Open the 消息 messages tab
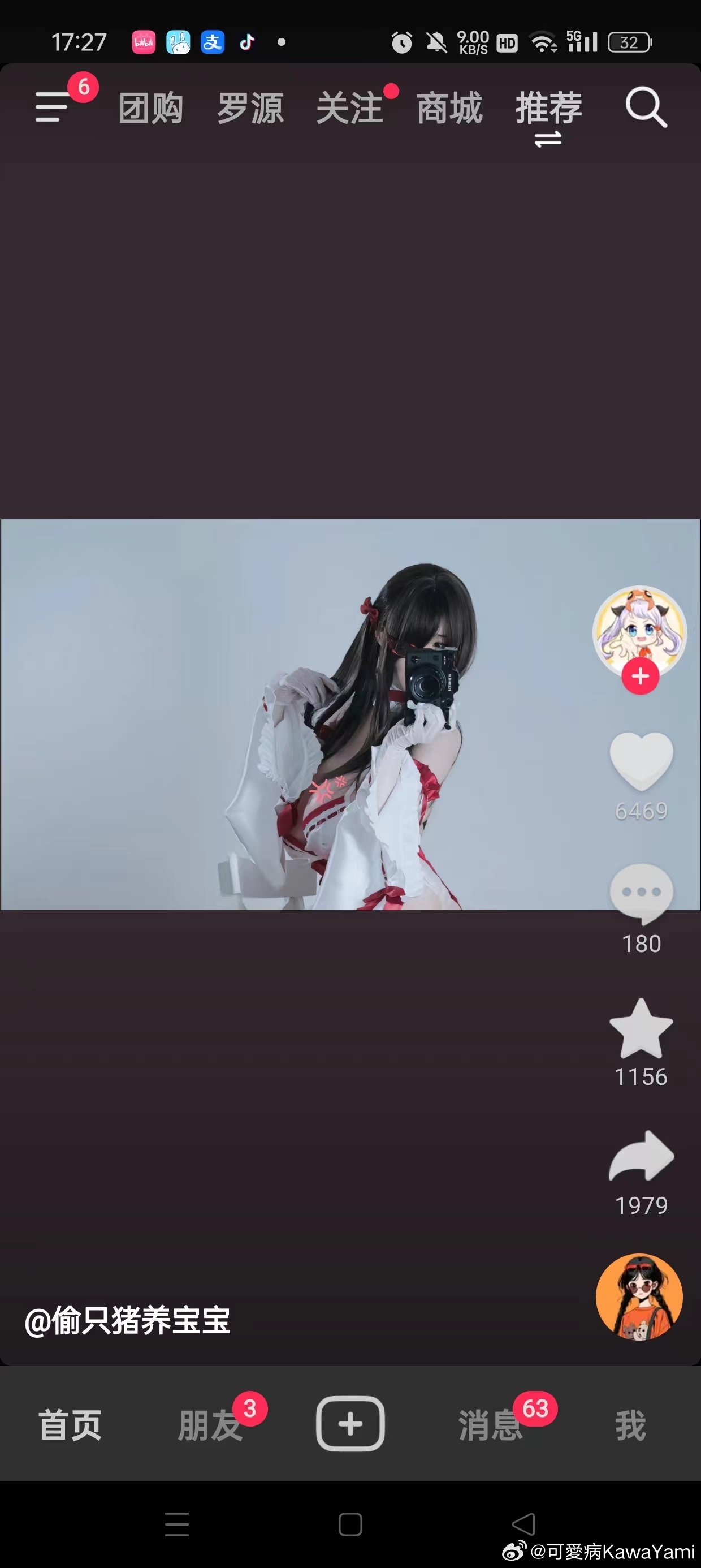The width and height of the screenshot is (701, 1568). [x=491, y=1425]
